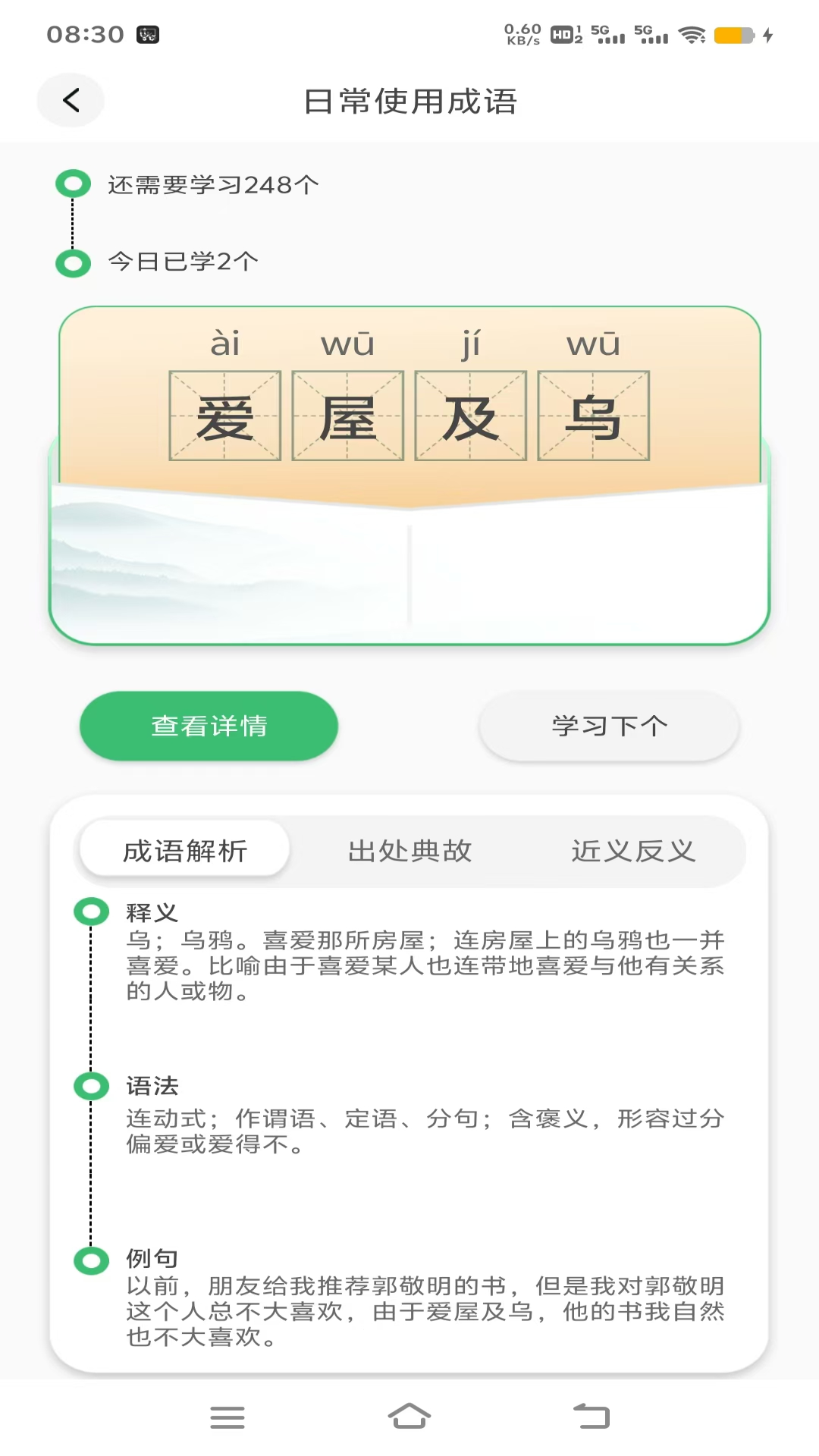
Task: Select the 成语解析 tab
Action: point(185,851)
